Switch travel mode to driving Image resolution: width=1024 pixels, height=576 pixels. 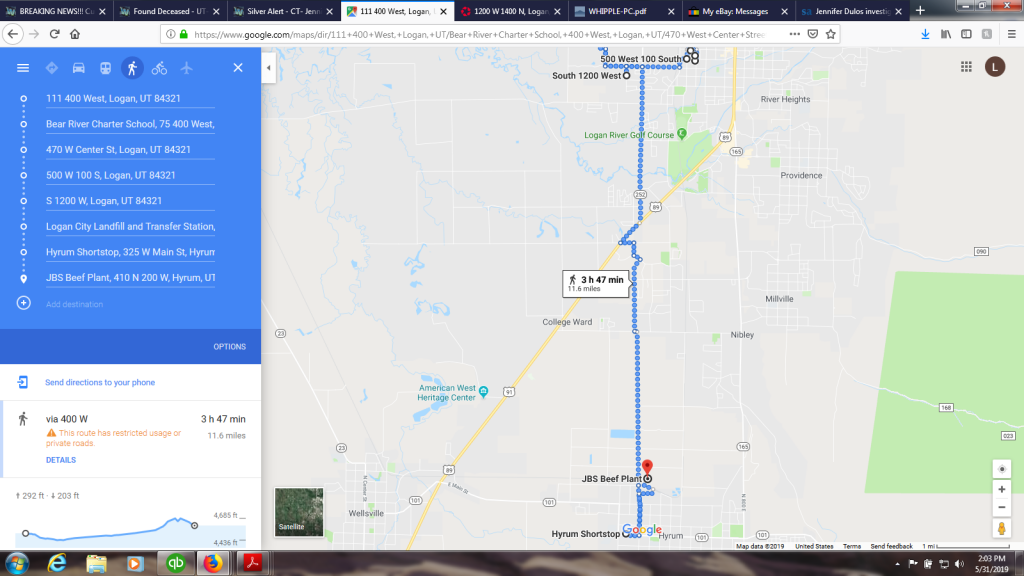click(78, 68)
